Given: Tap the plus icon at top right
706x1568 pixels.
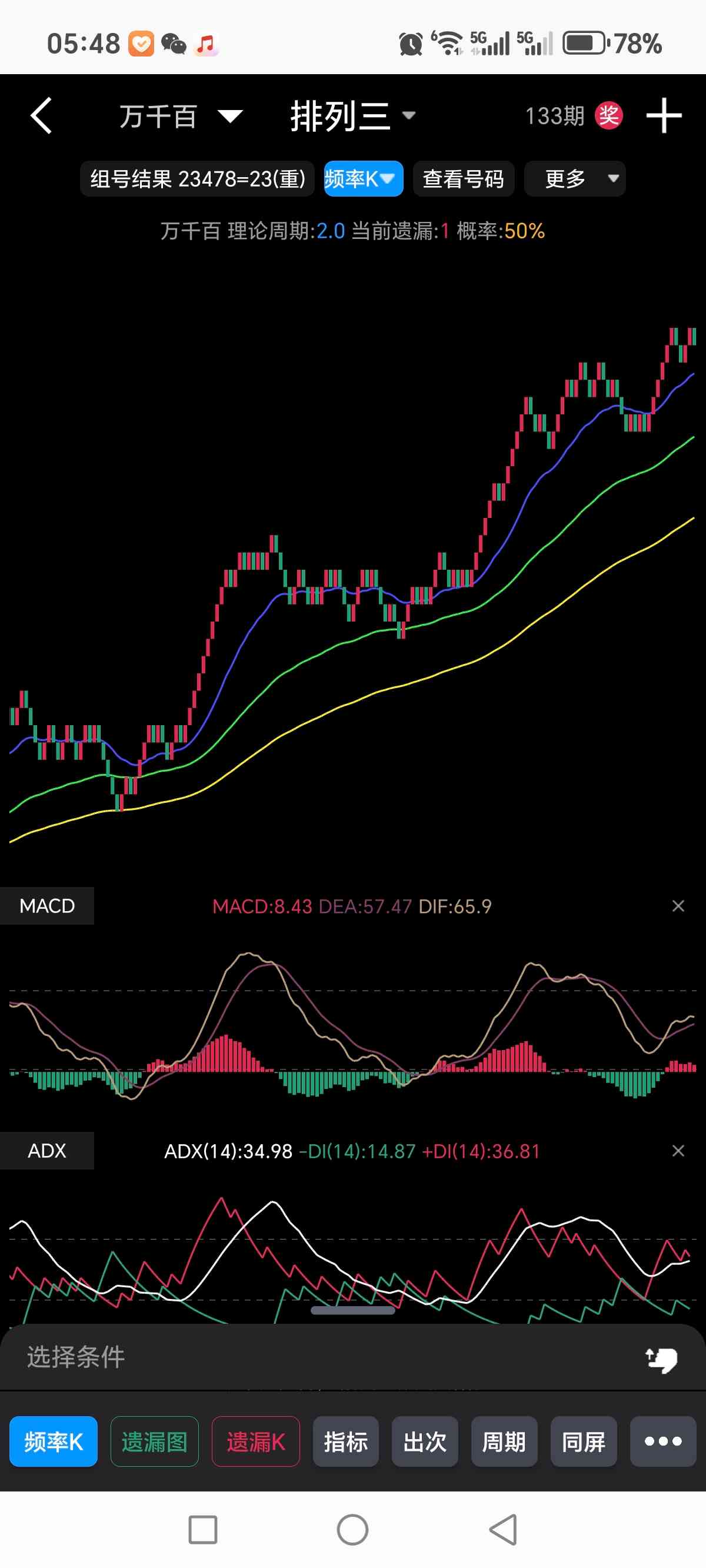Looking at the screenshot, I should [663, 115].
